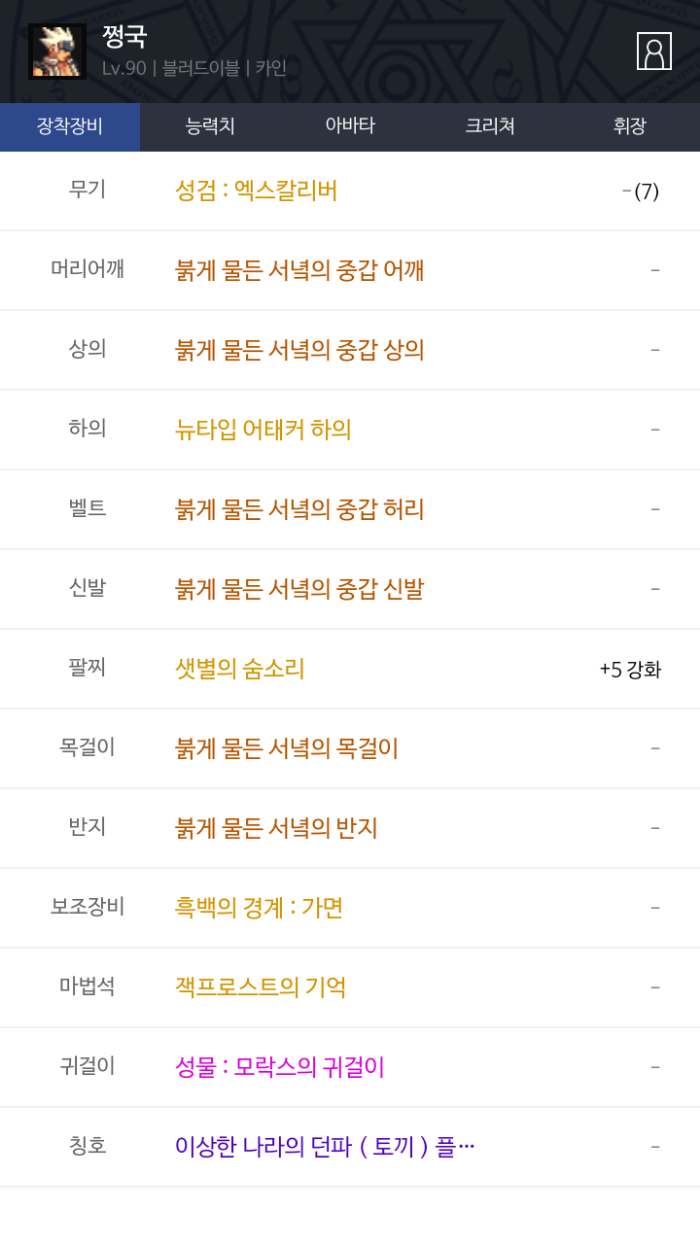700x1244 pixels.
Task: Tap the 쩡국 character avatar
Action: (x=57, y=51)
